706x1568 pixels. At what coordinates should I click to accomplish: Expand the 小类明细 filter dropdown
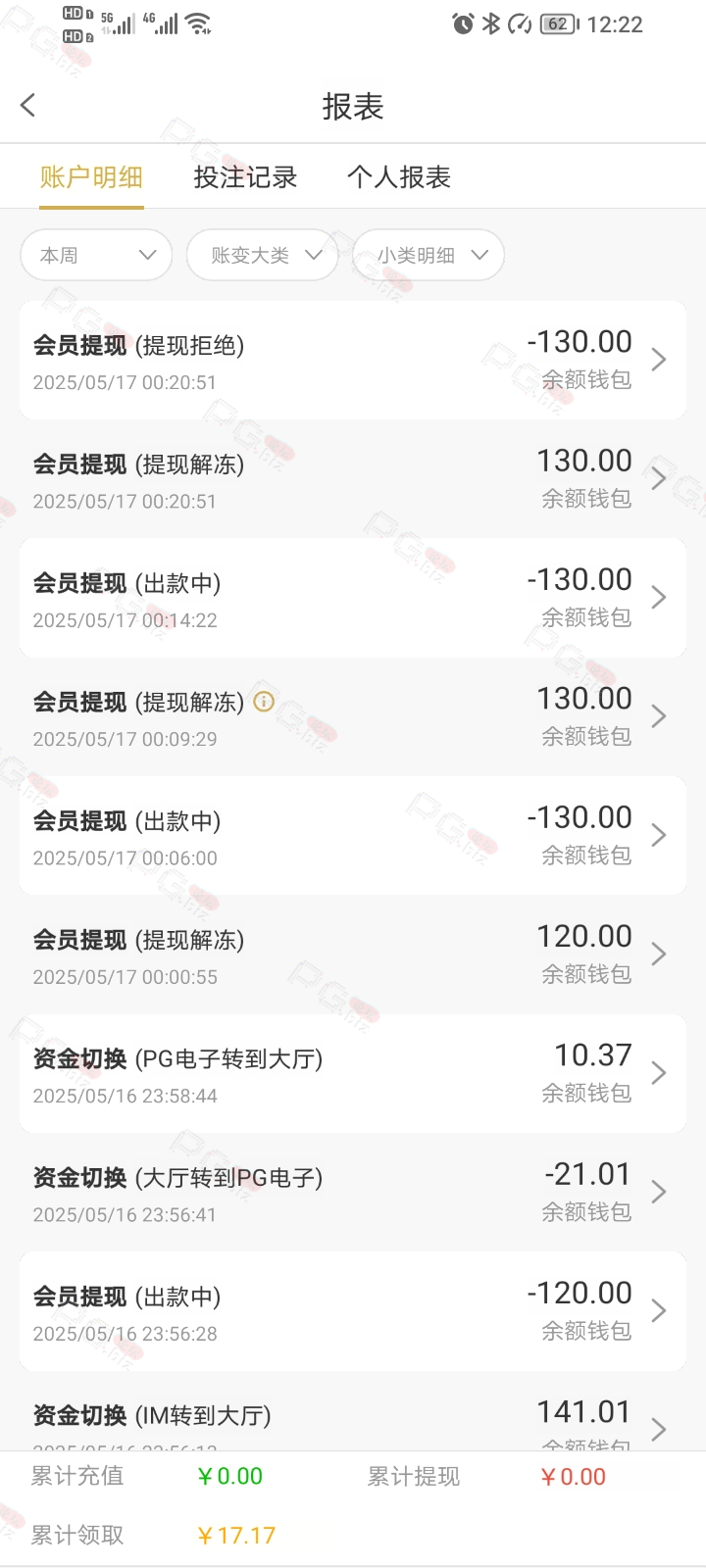tap(429, 255)
